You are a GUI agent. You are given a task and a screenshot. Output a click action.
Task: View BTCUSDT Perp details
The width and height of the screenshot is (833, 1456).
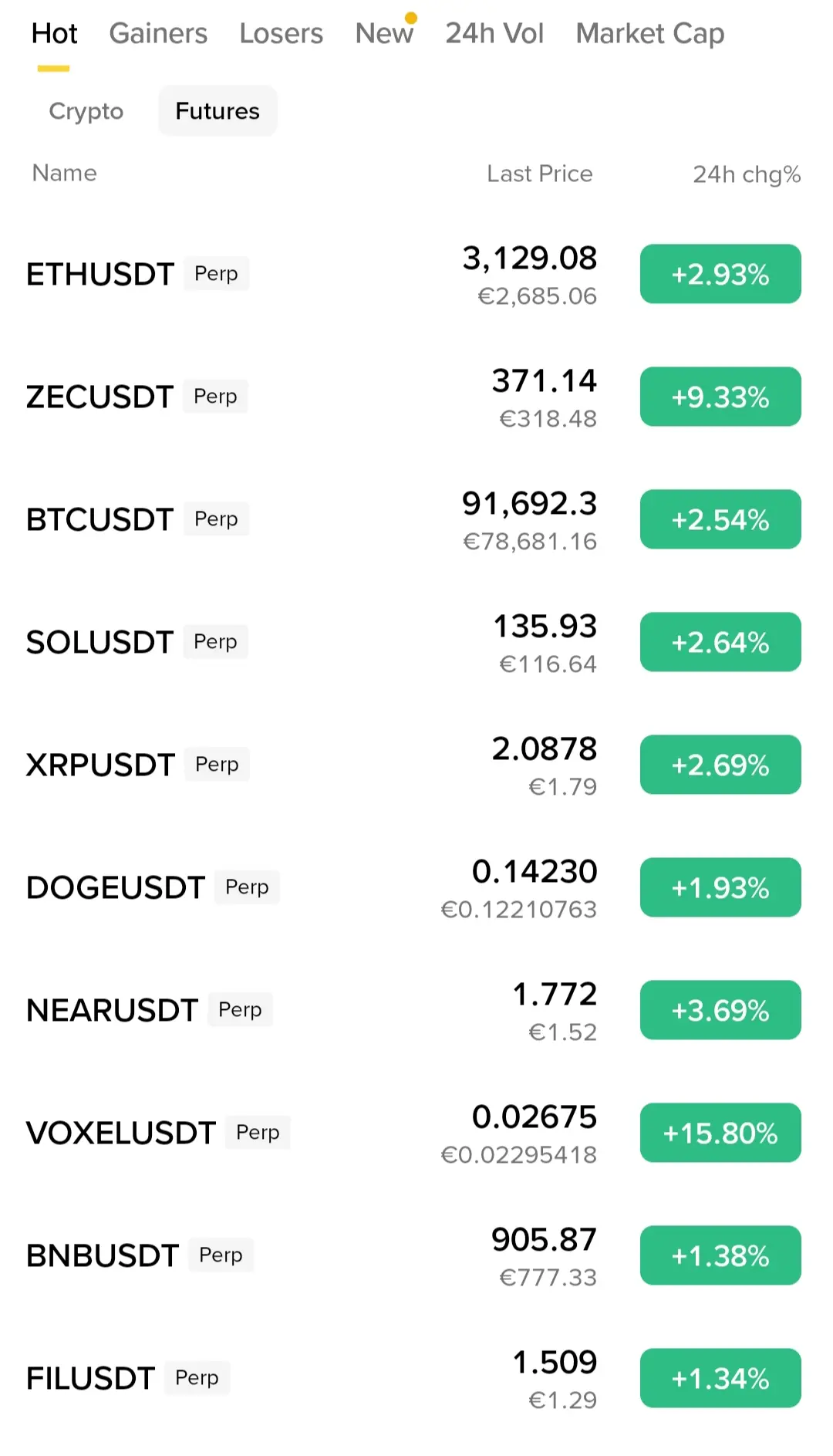pos(416,520)
